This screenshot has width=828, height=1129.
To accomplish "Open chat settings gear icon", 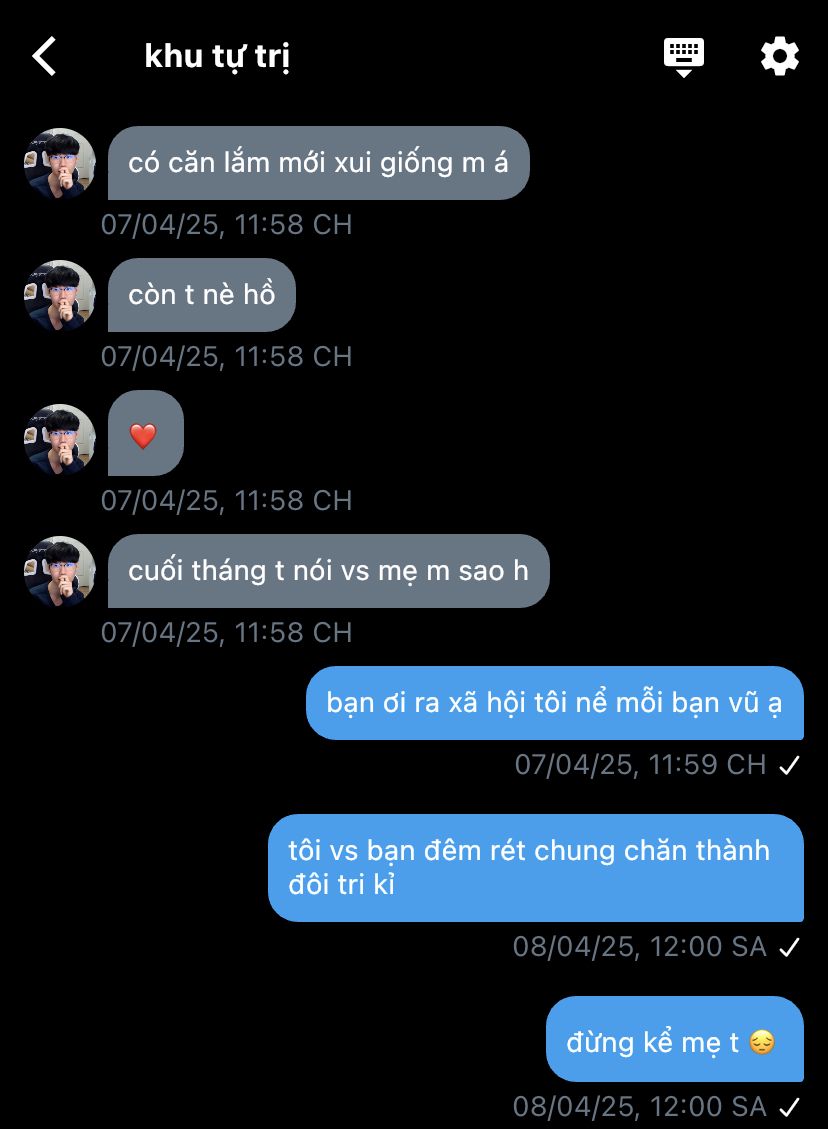I will pyautogui.click(x=779, y=56).
